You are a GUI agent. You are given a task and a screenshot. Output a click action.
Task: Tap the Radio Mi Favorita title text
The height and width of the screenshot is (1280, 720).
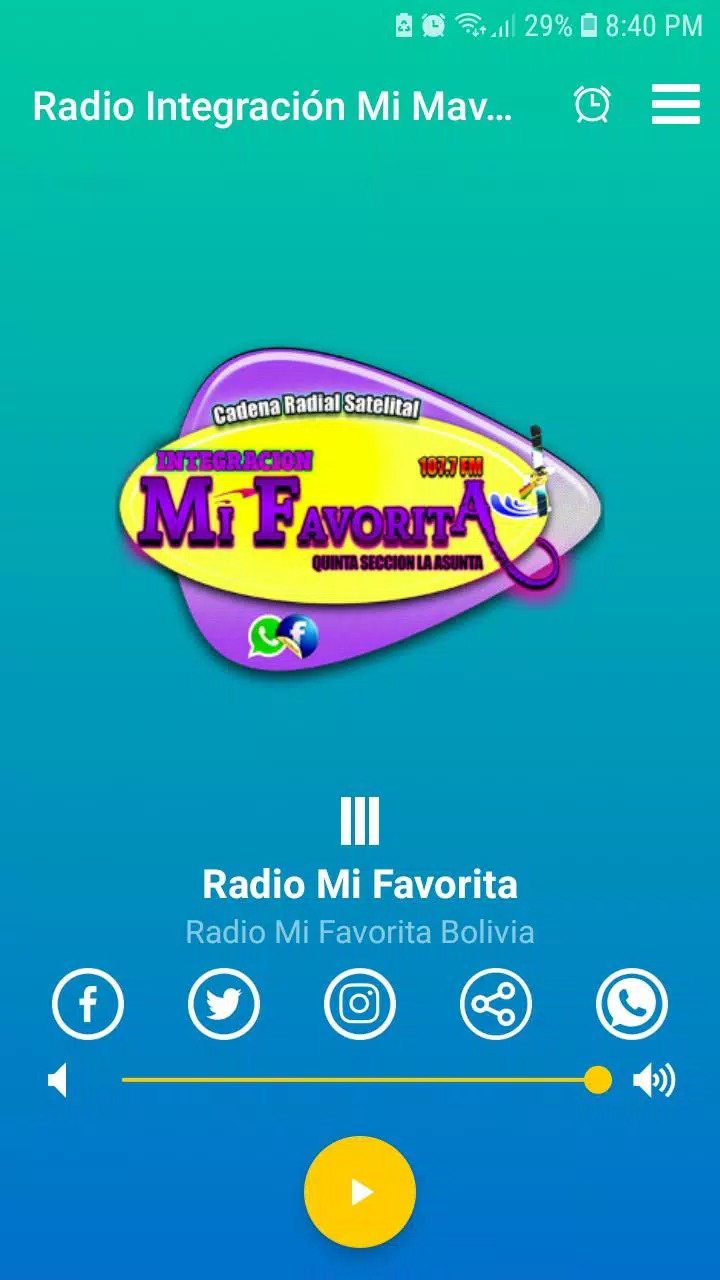pyautogui.click(x=359, y=884)
